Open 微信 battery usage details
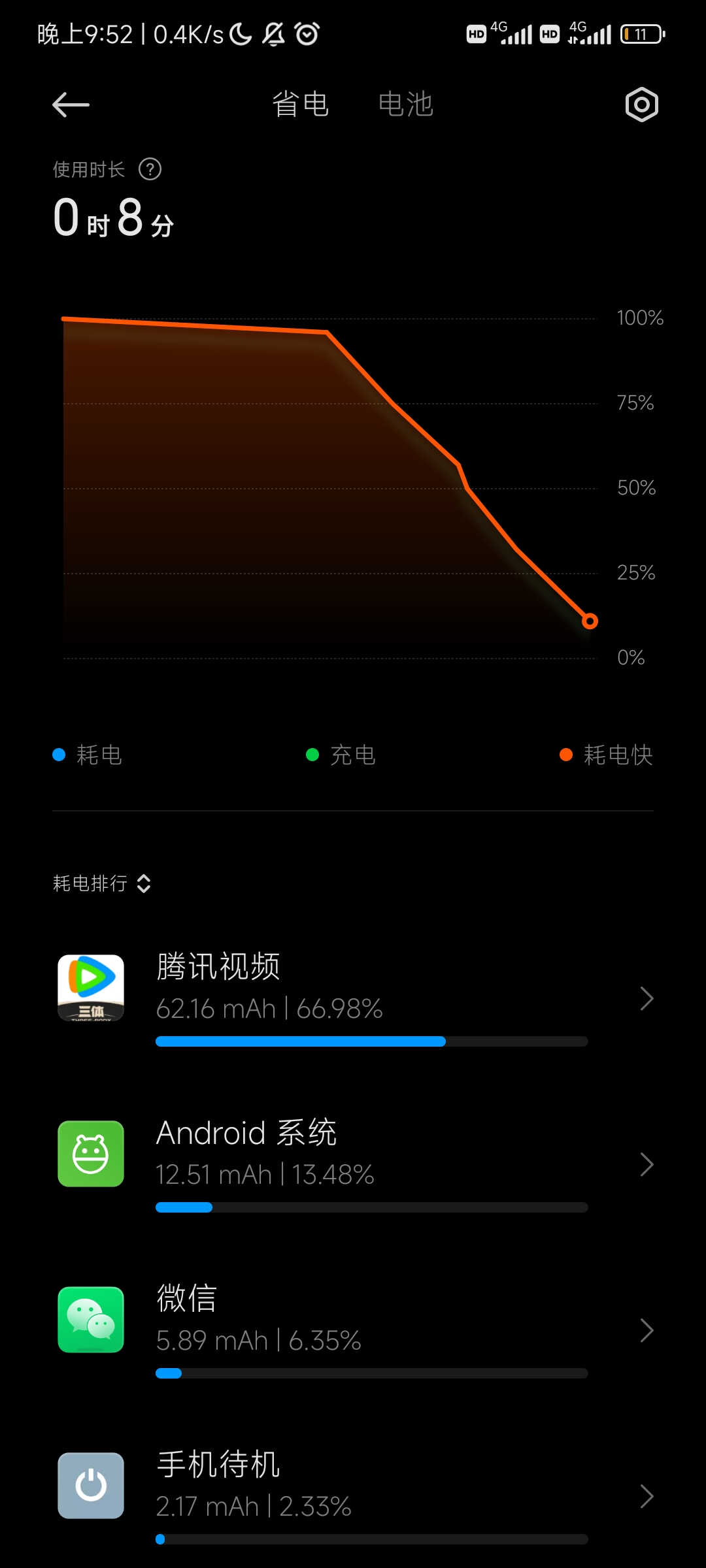 pos(353,1330)
